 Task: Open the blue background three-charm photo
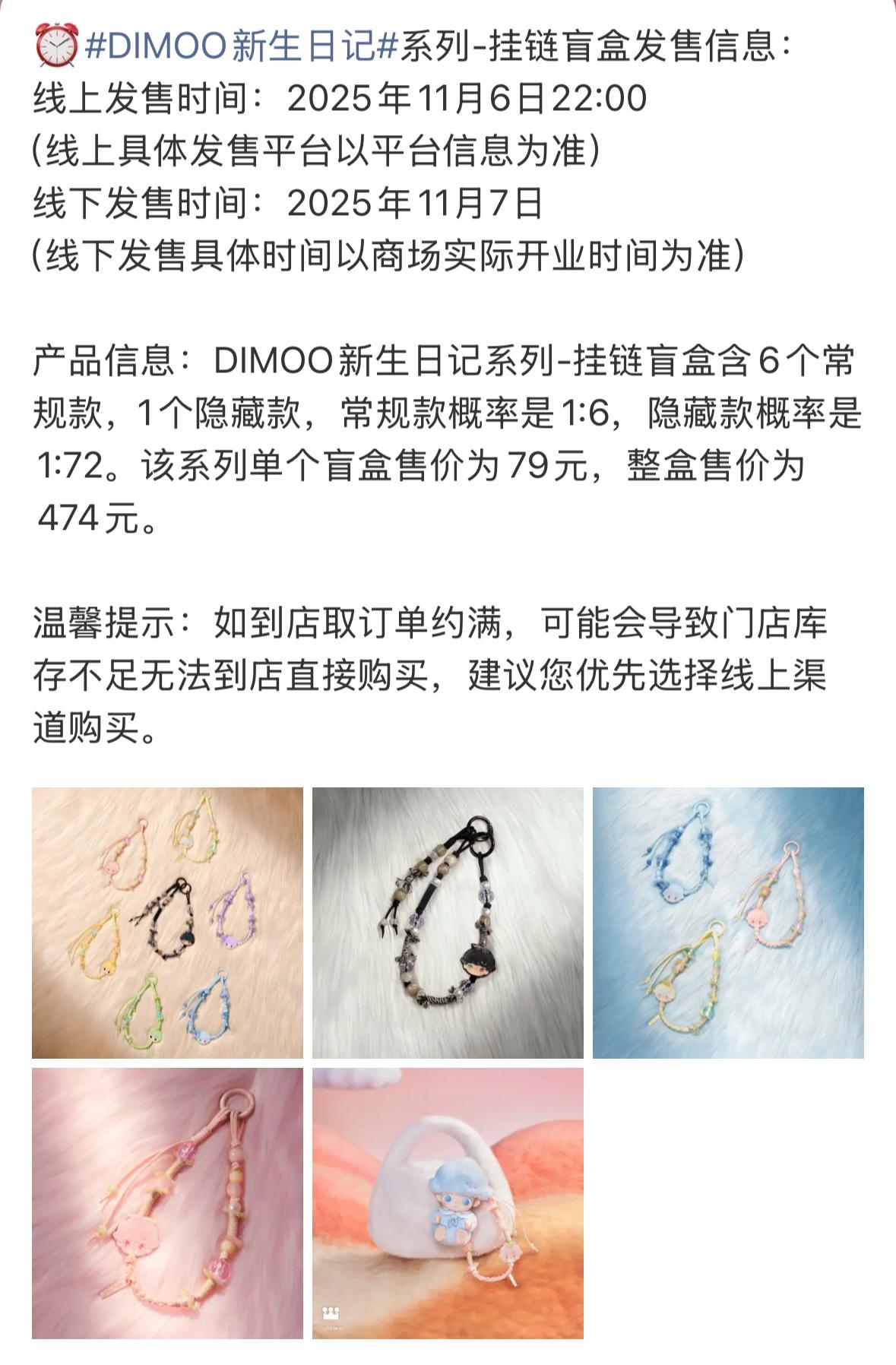(728, 923)
